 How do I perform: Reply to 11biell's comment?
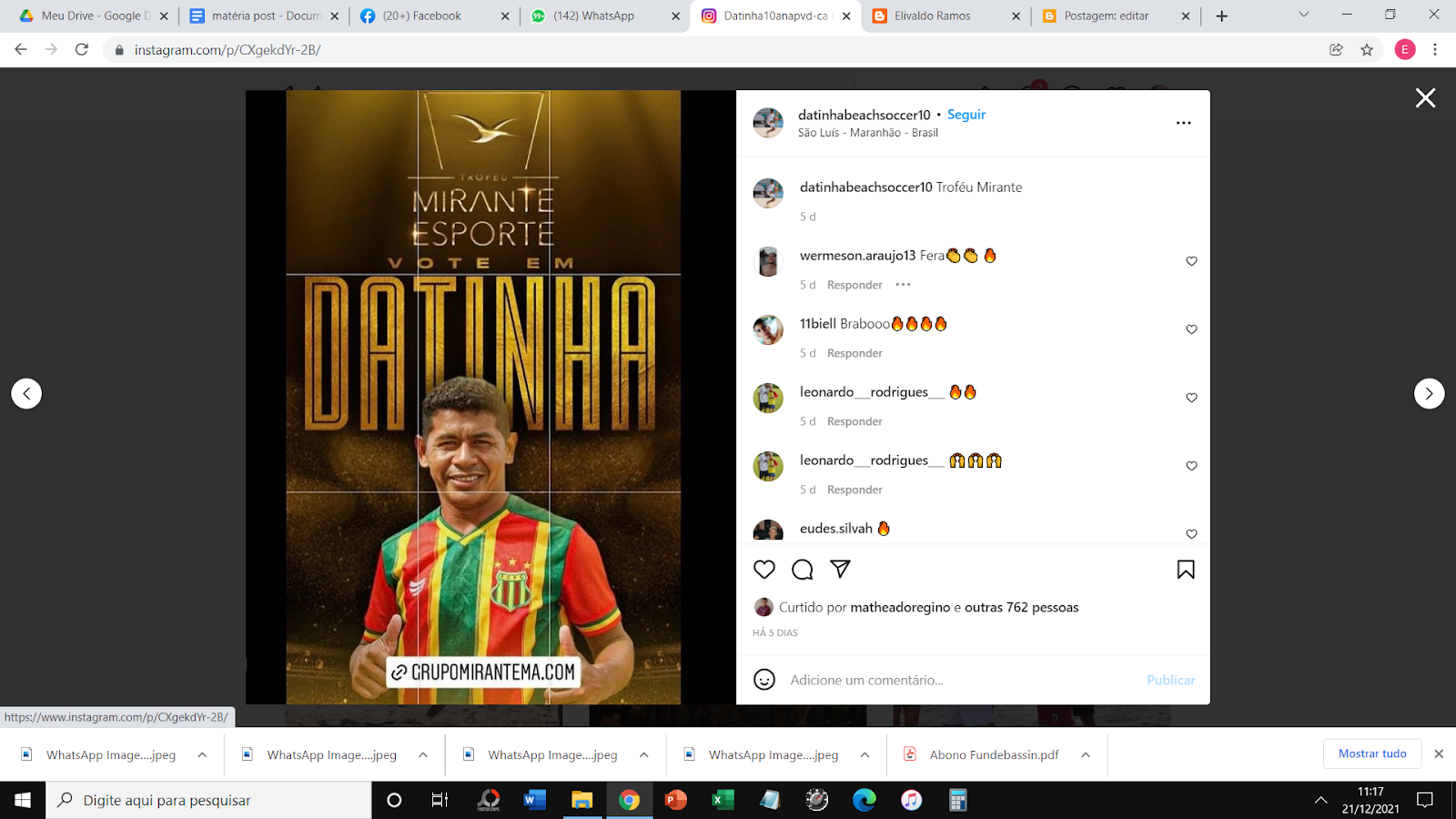pyautogui.click(x=854, y=353)
